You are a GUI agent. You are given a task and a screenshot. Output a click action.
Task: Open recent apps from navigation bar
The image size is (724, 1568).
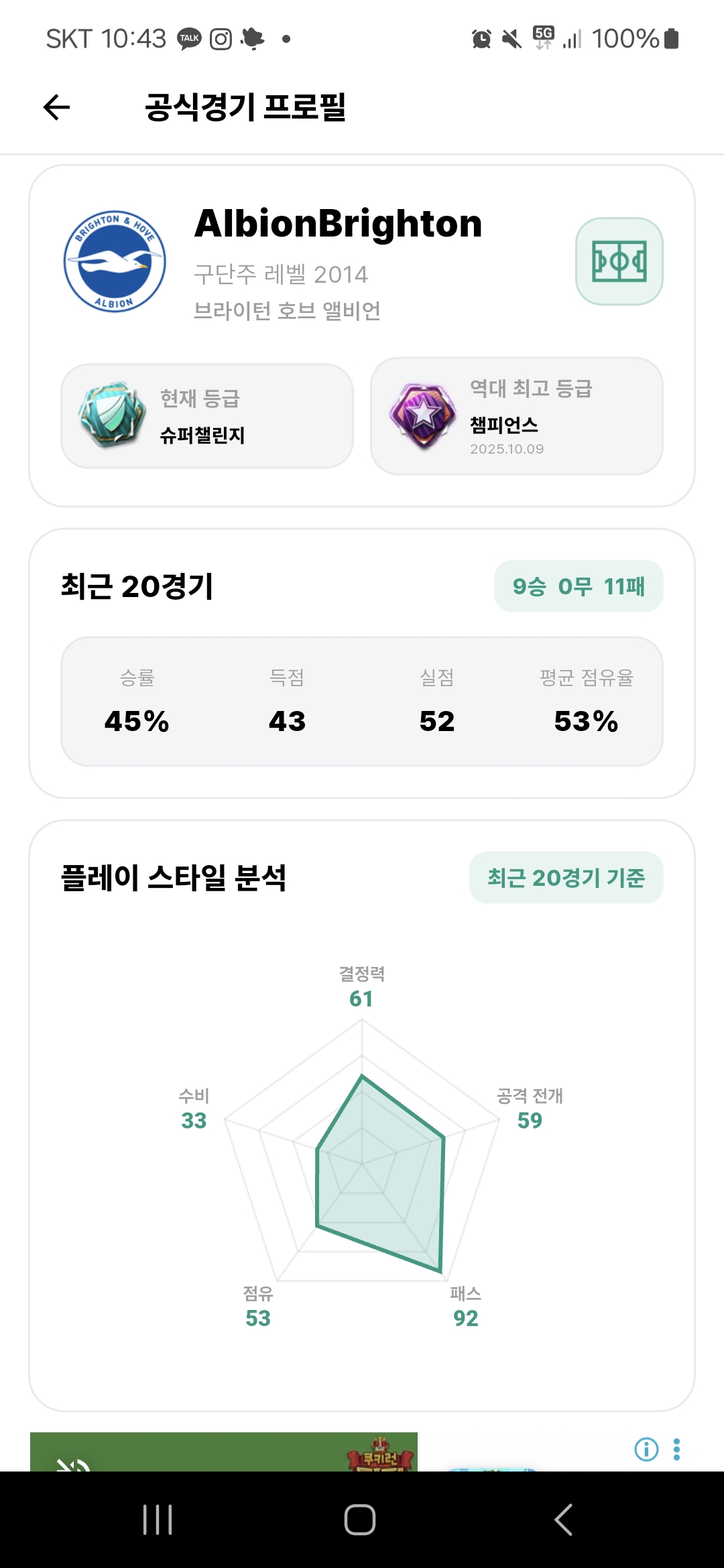(x=158, y=1520)
